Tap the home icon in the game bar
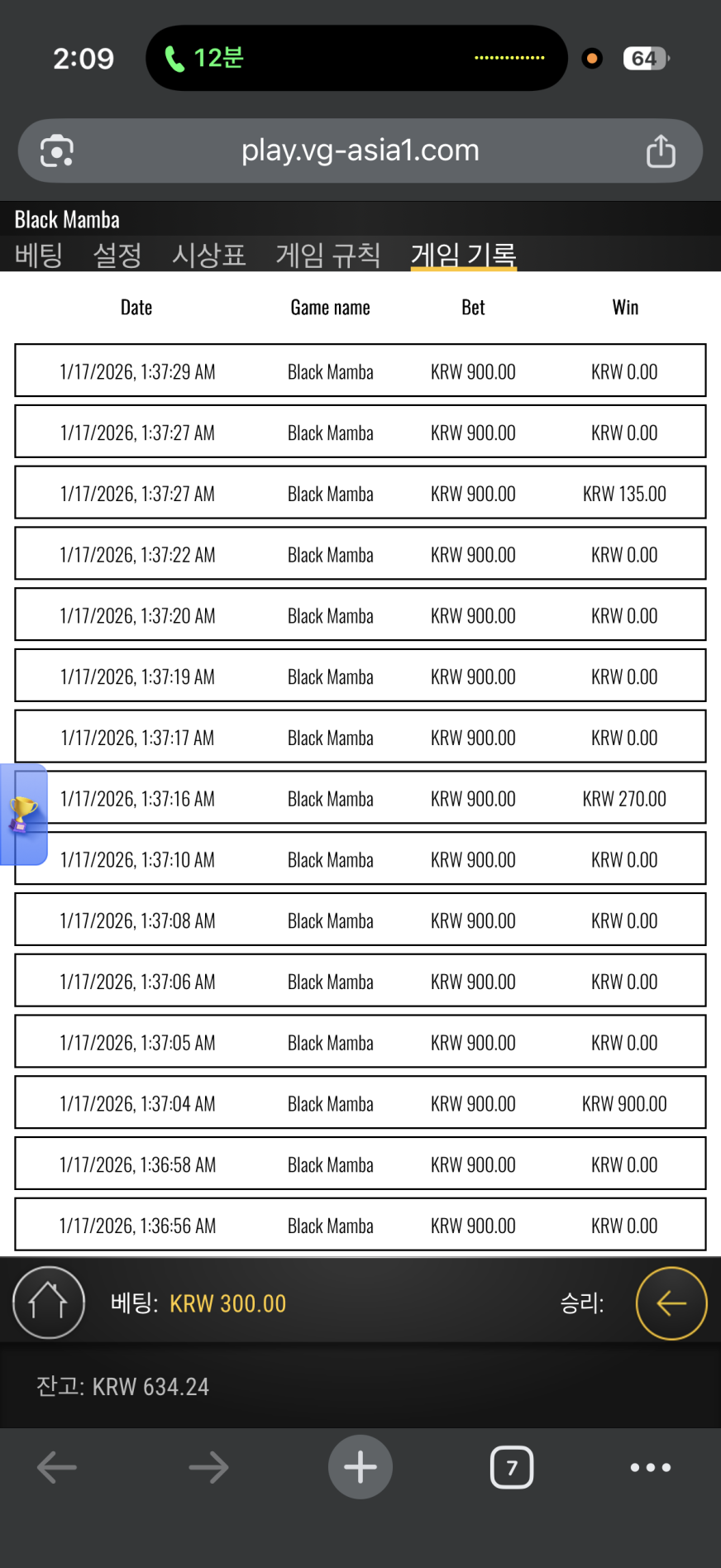This screenshot has height=1568, width=721. point(49,1303)
